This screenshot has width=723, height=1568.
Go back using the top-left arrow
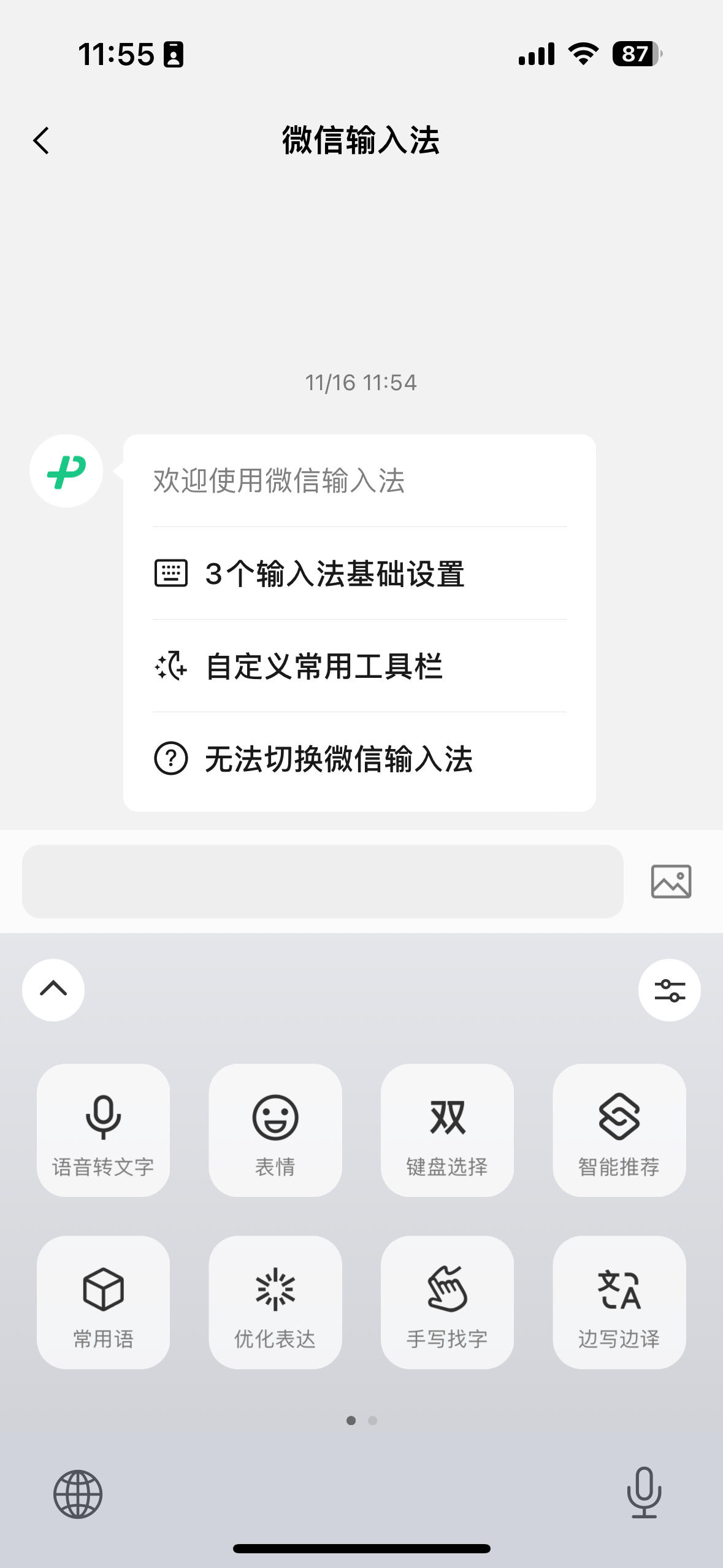pos(40,140)
